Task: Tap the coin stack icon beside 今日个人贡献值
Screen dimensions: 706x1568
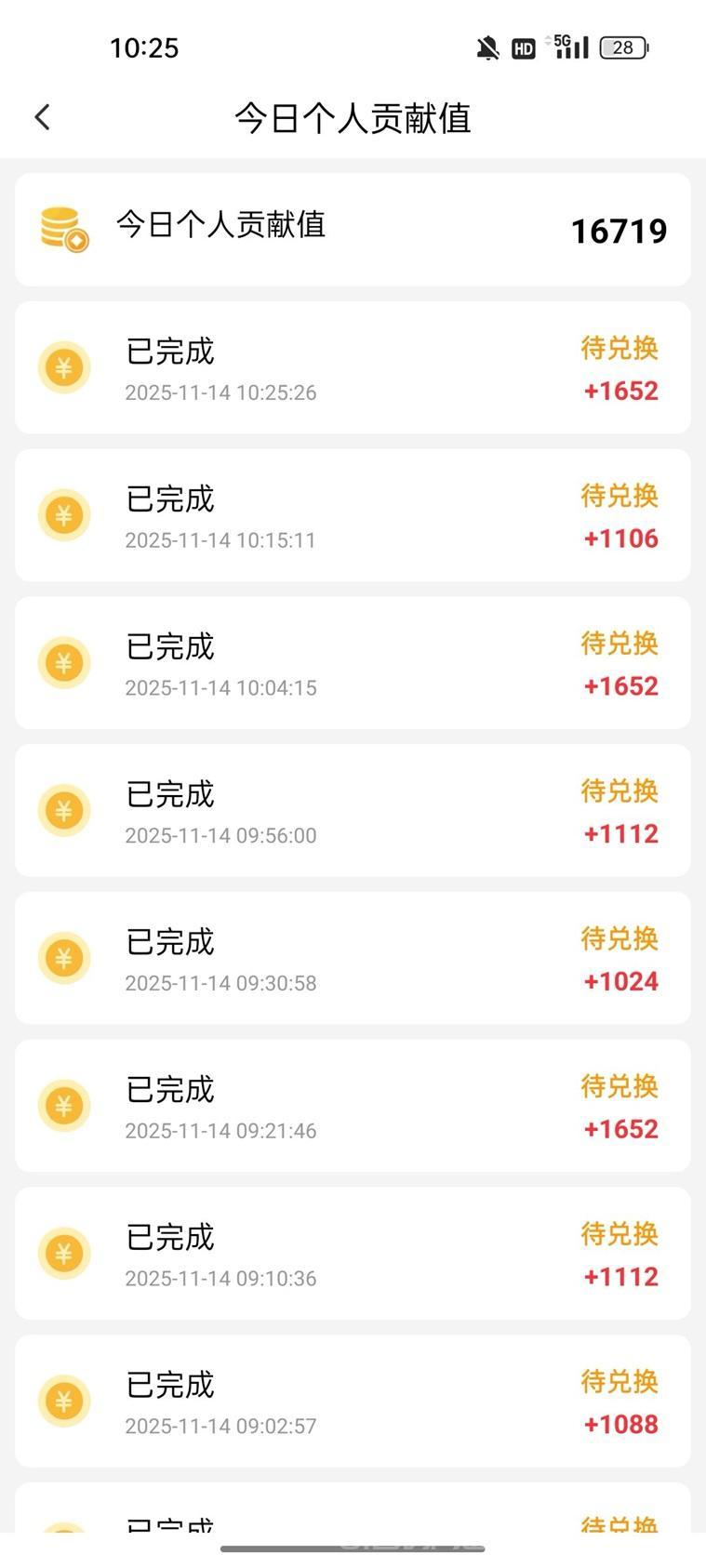Action: click(x=61, y=229)
